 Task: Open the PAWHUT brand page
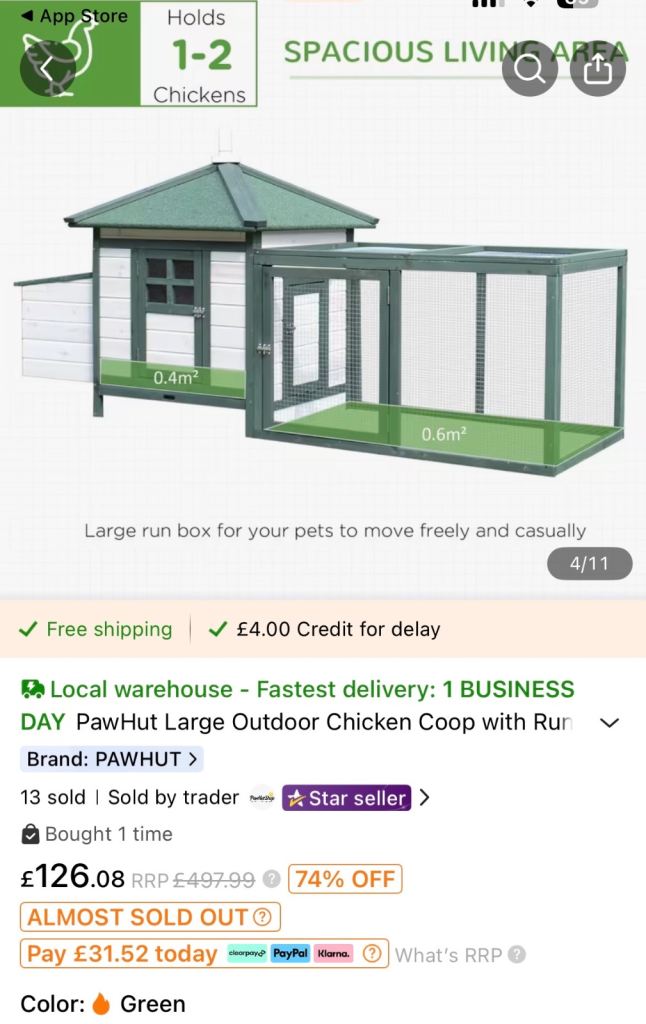point(111,759)
